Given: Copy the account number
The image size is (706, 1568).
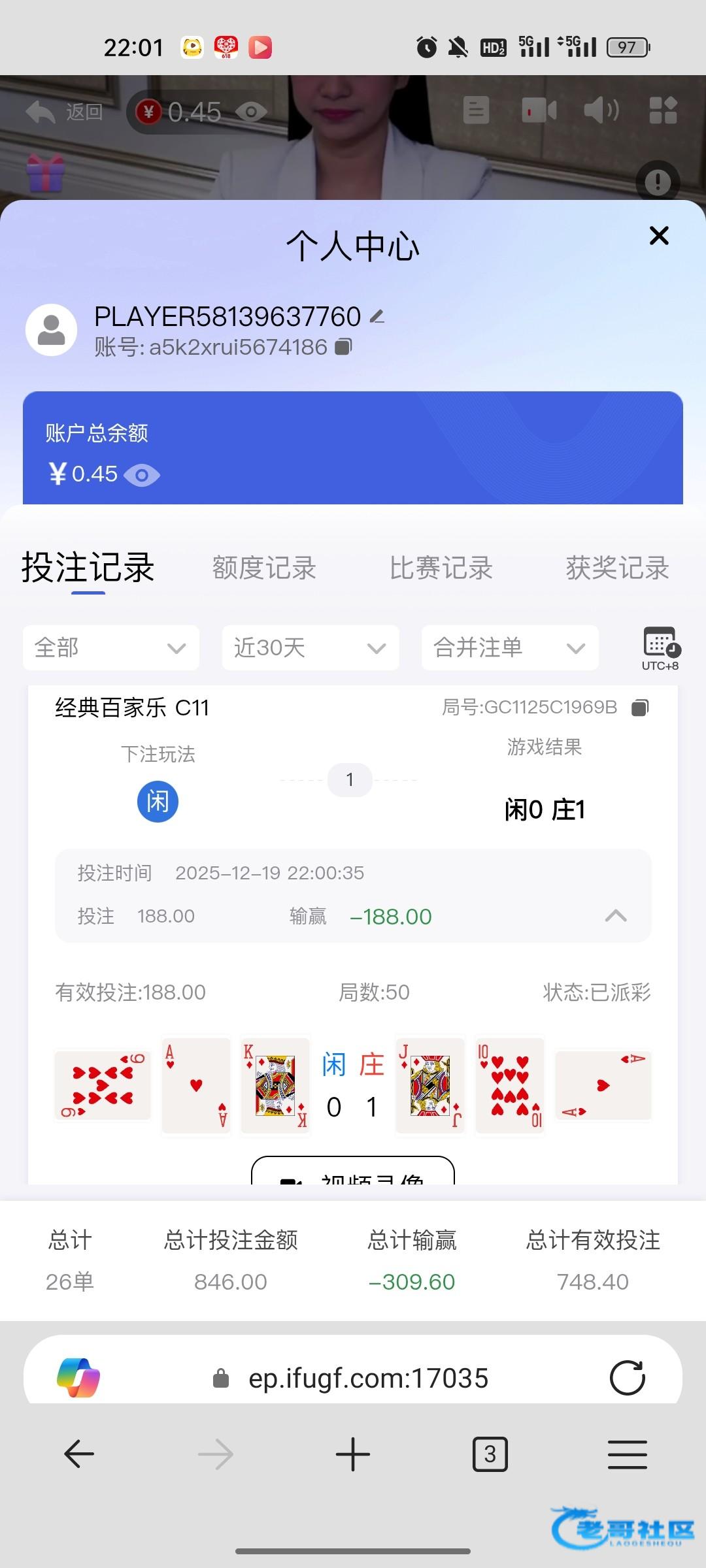Looking at the screenshot, I should click(x=344, y=346).
